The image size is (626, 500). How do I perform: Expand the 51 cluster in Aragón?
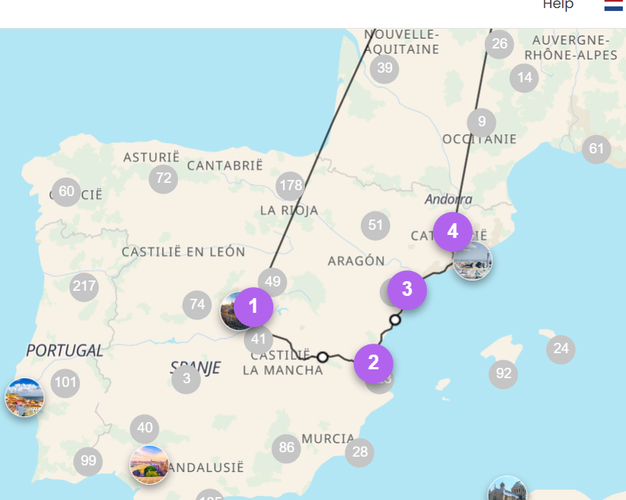375,226
